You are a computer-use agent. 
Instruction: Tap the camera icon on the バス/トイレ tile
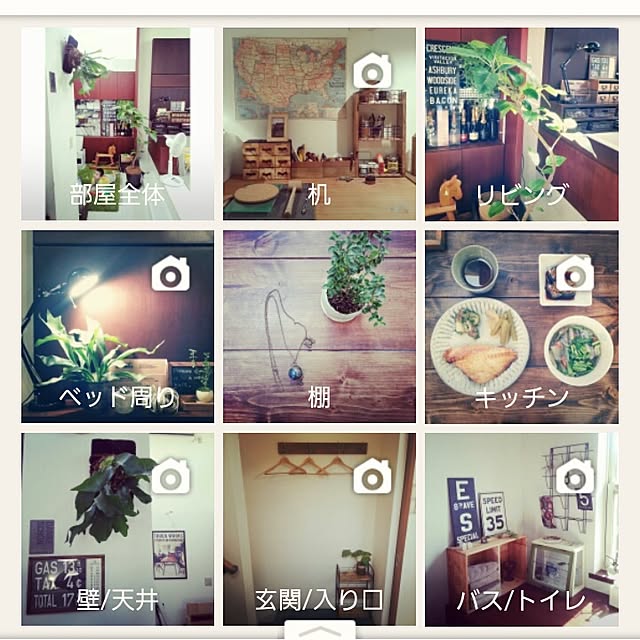574,476
